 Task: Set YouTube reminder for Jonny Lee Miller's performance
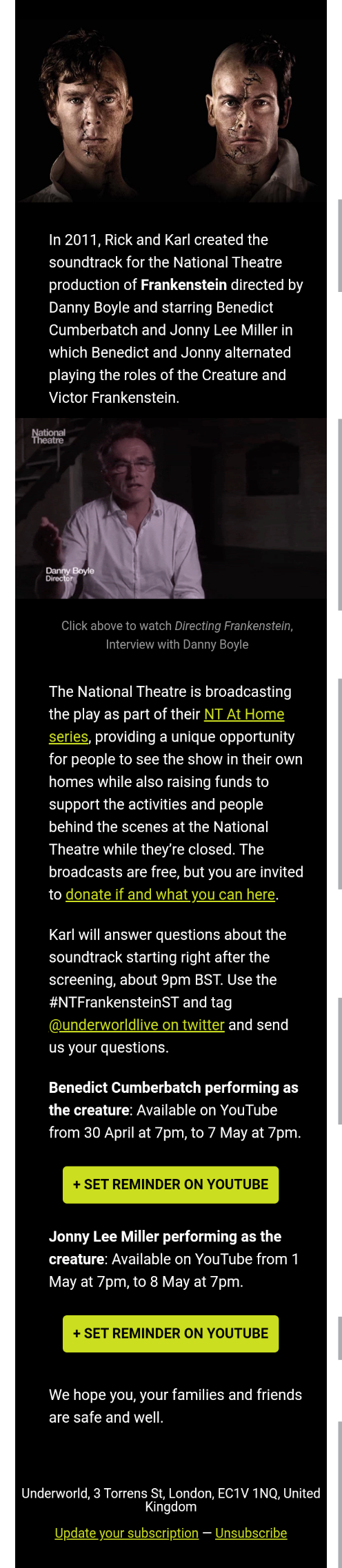coord(171,1333)
